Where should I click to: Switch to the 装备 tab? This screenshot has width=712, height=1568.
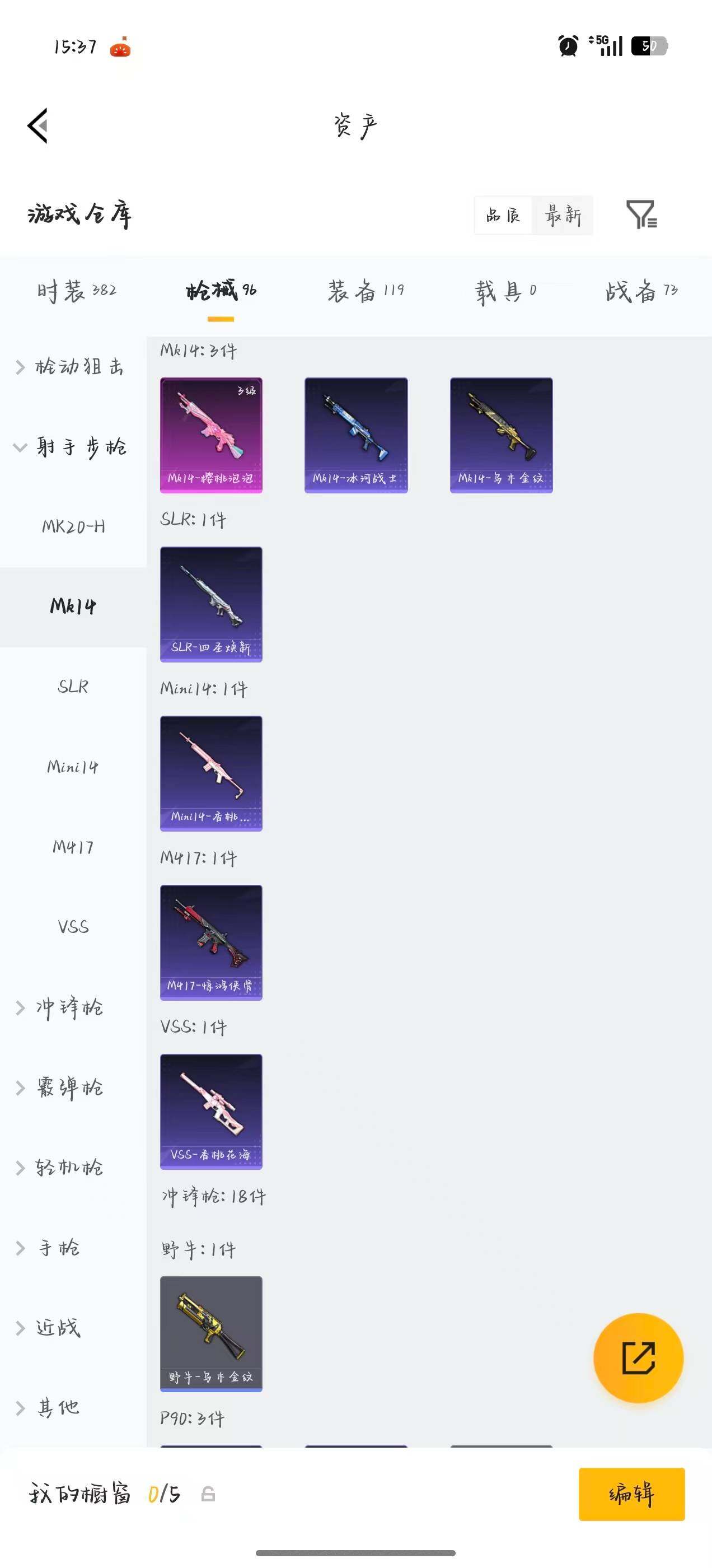tap(366, 290)
